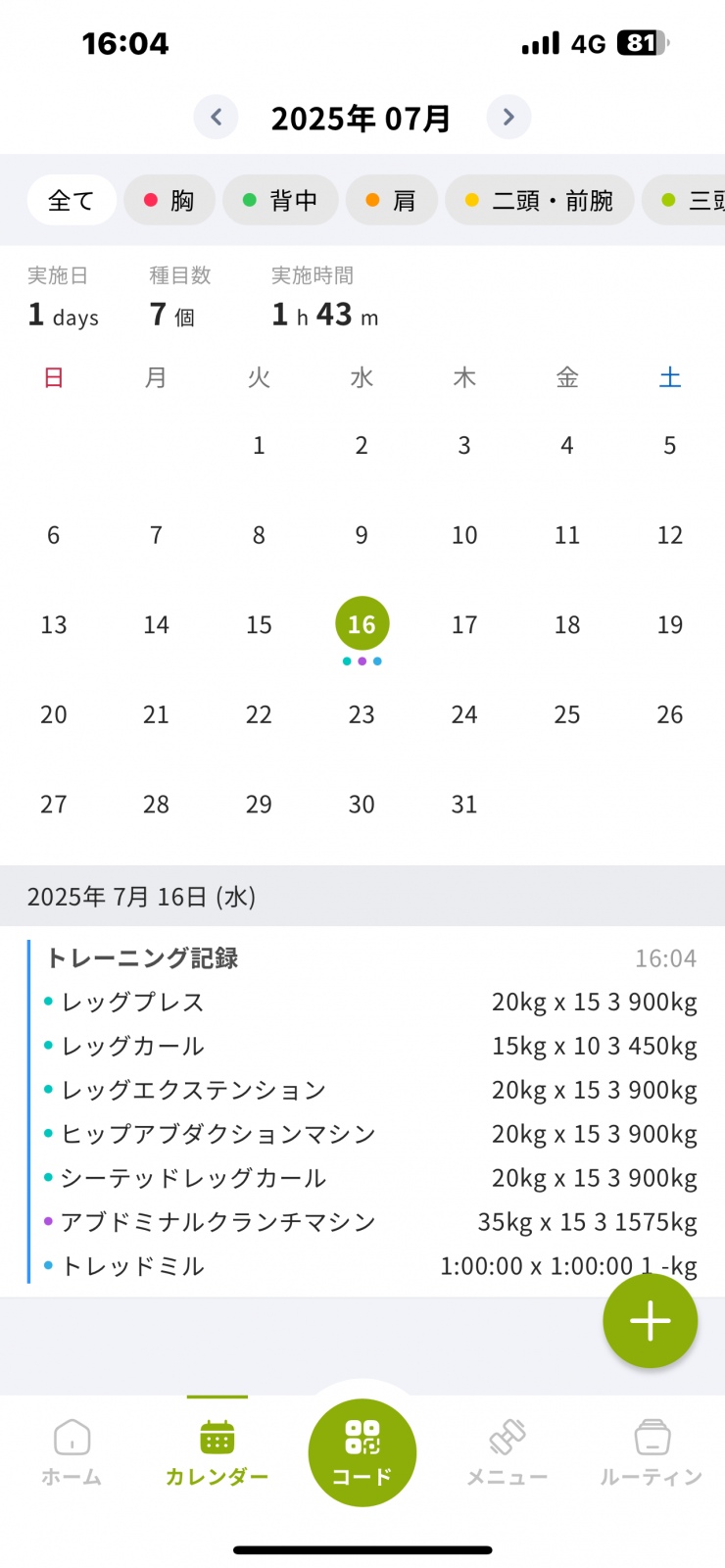
Task: Choose July 9 on the calendar
Action: (362, 535)
